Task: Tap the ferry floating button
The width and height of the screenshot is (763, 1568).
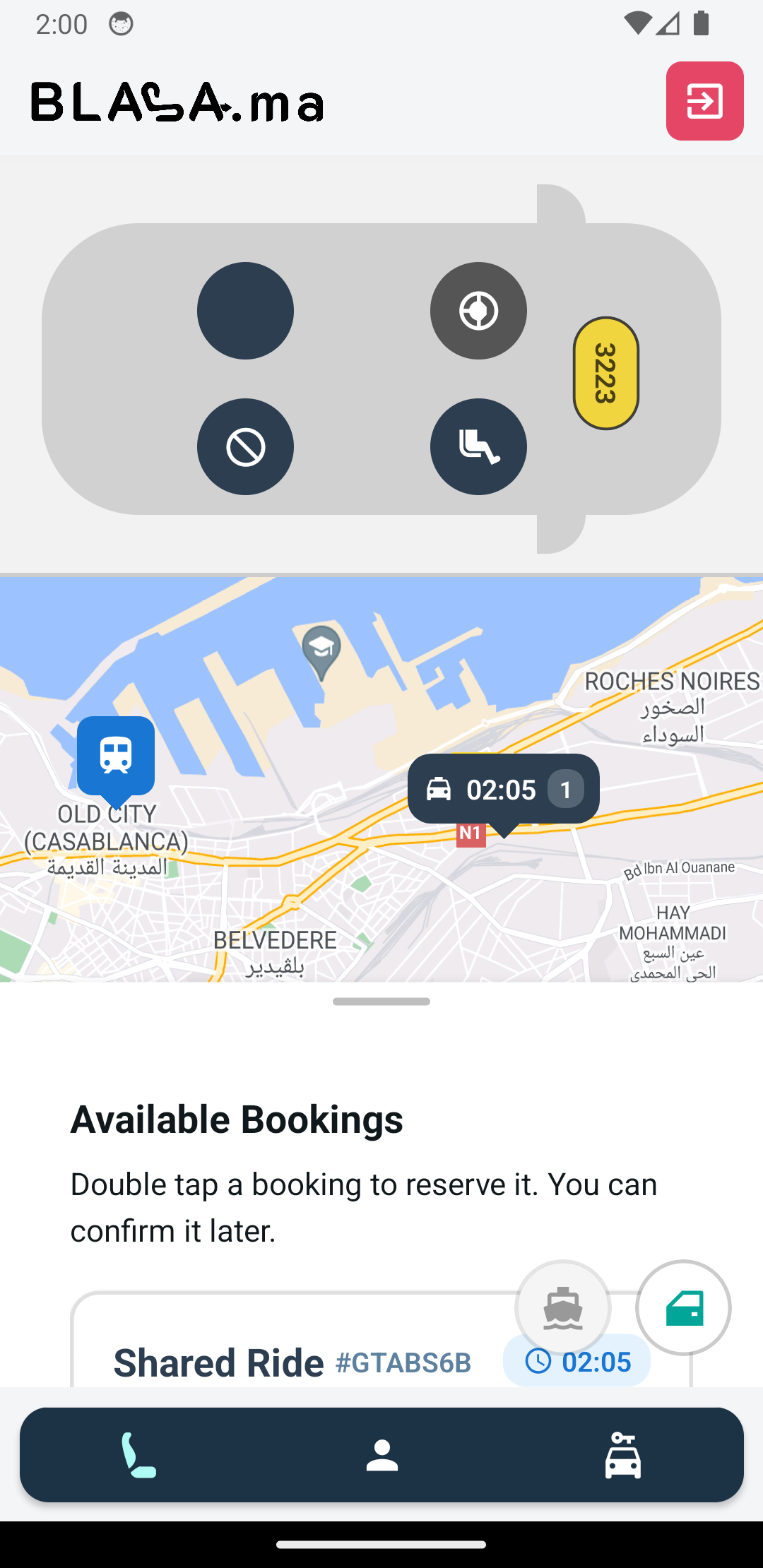Action: (x=563, y=1307)
